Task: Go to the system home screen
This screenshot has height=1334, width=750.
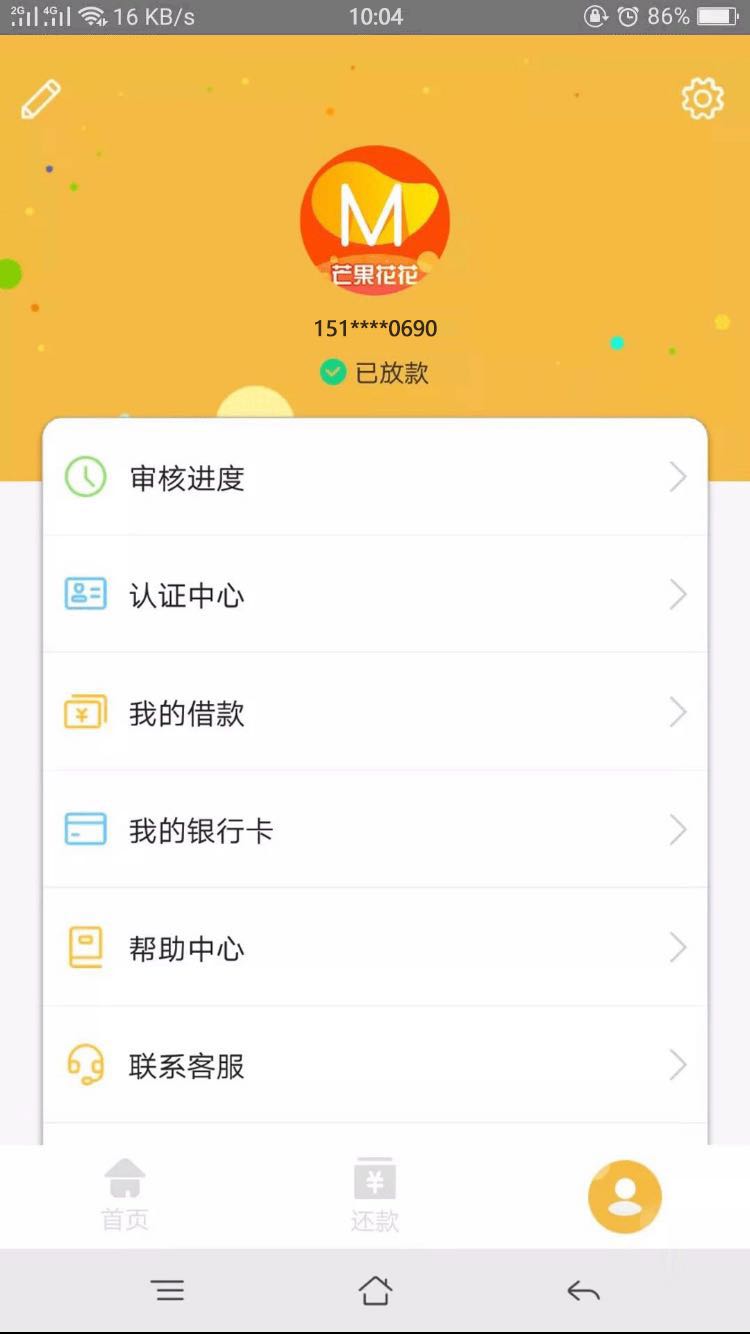Action: click(x=375, y=1290)
